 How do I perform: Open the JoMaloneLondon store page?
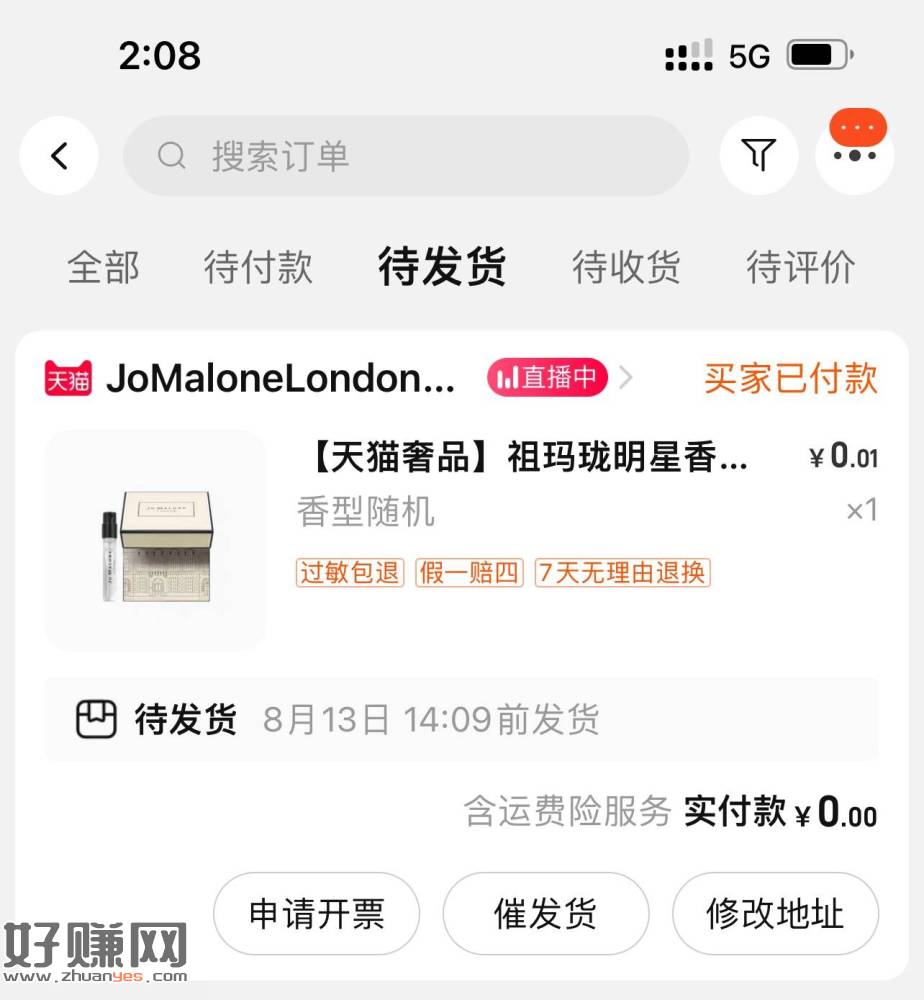(x=280, y=378)
